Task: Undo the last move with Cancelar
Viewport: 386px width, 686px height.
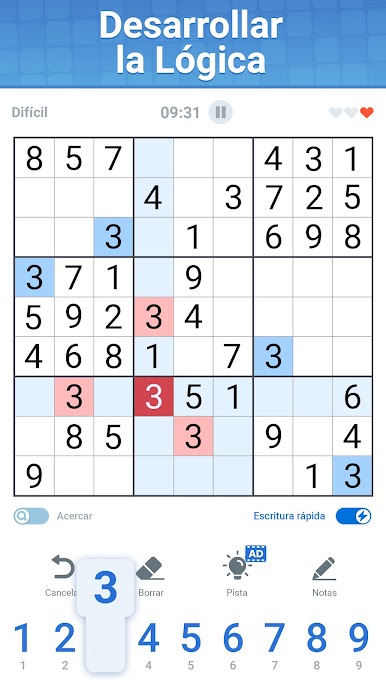Action: click(x=62, y=576)
